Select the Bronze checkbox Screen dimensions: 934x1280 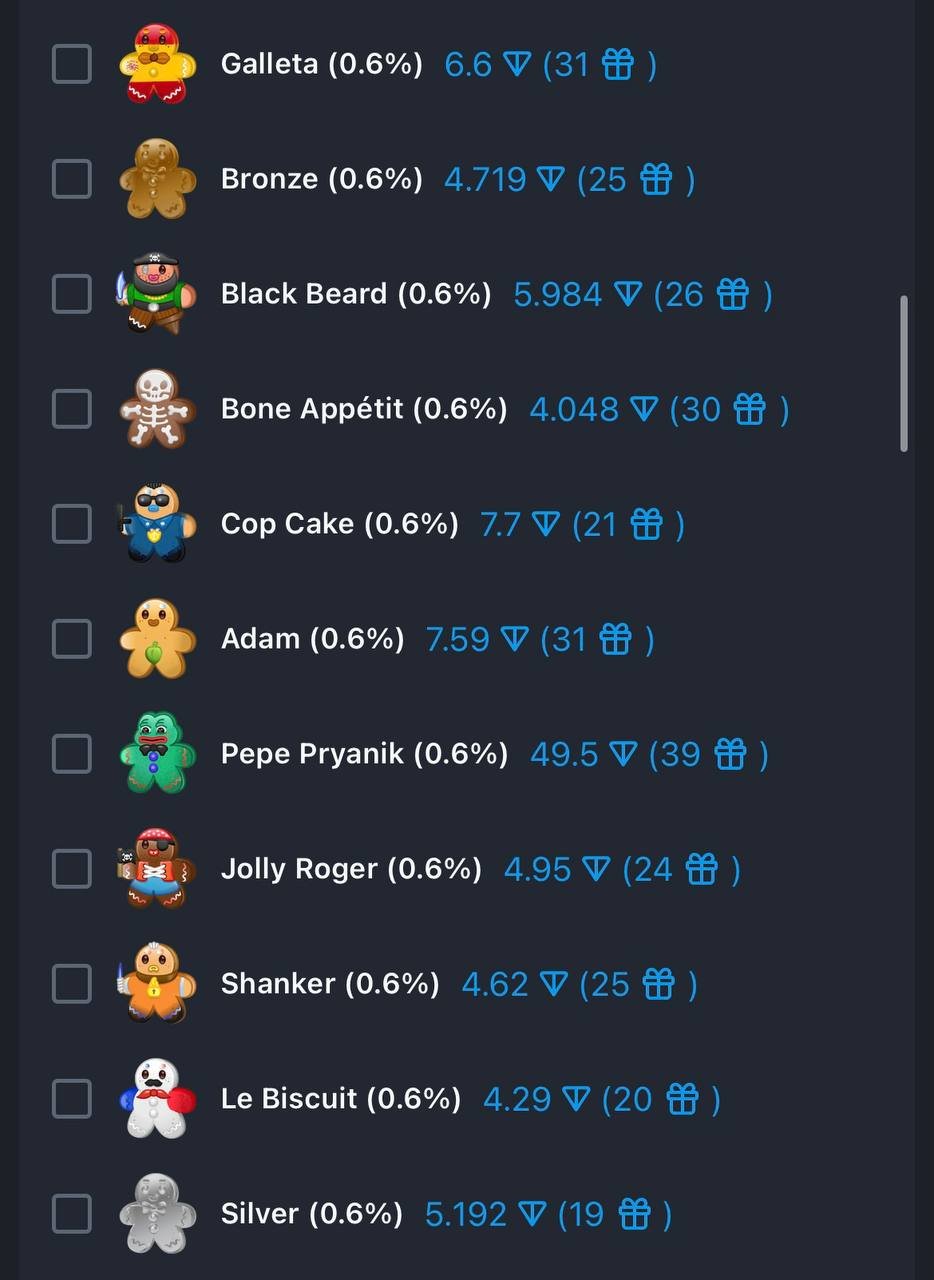pos(72,179)
